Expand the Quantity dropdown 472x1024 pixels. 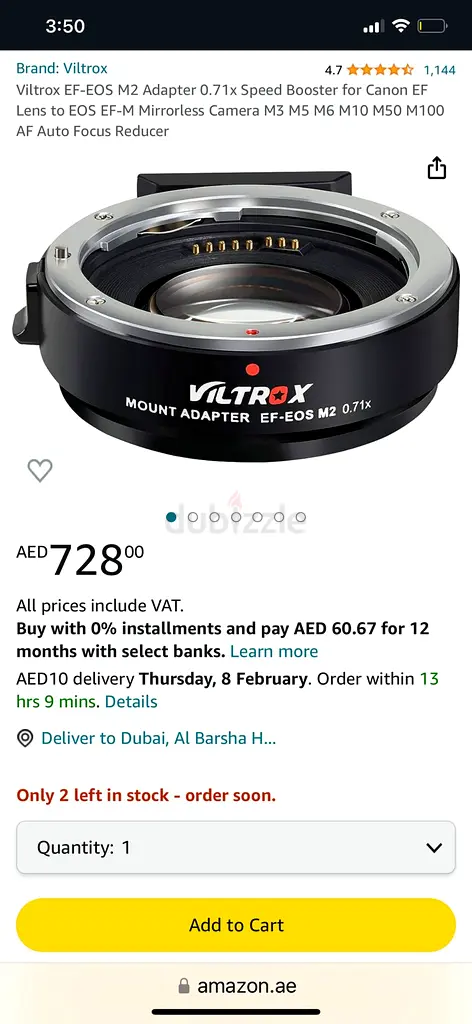click(236, 848)
